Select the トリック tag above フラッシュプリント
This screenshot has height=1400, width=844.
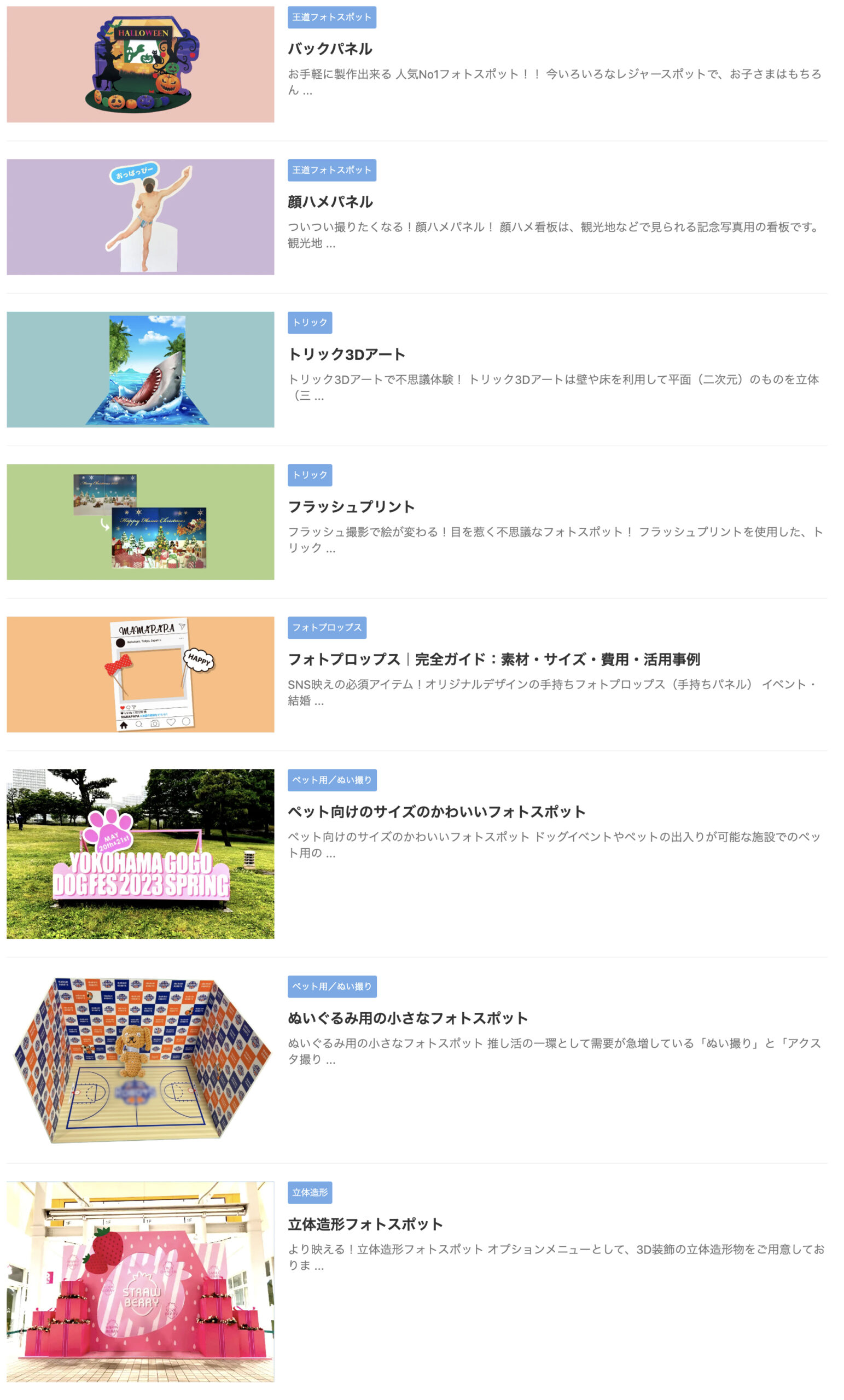point(309,475)
